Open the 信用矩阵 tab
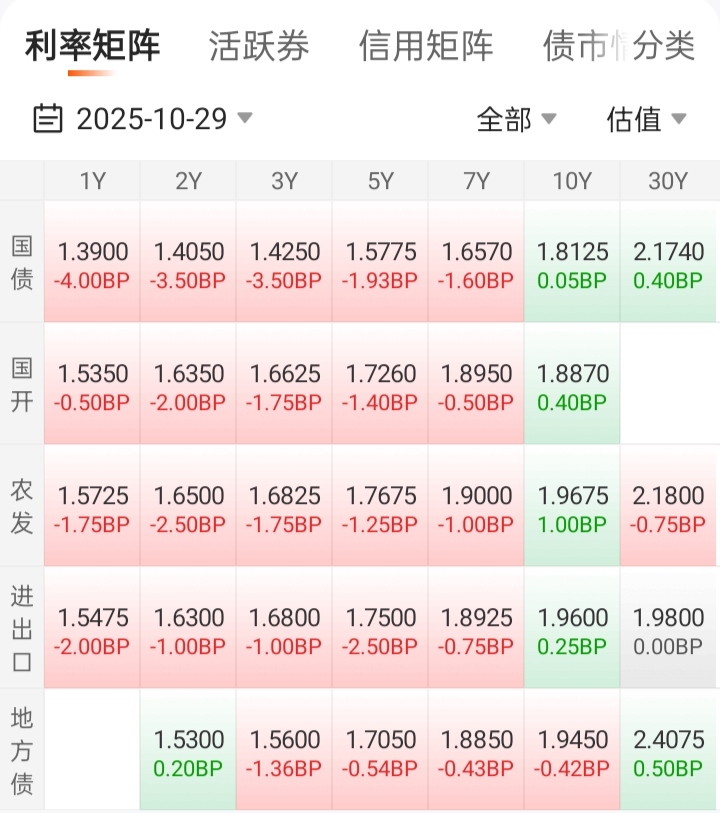This screenshot has height=813, width=720. pyautogui.click(x=426, y=46)
